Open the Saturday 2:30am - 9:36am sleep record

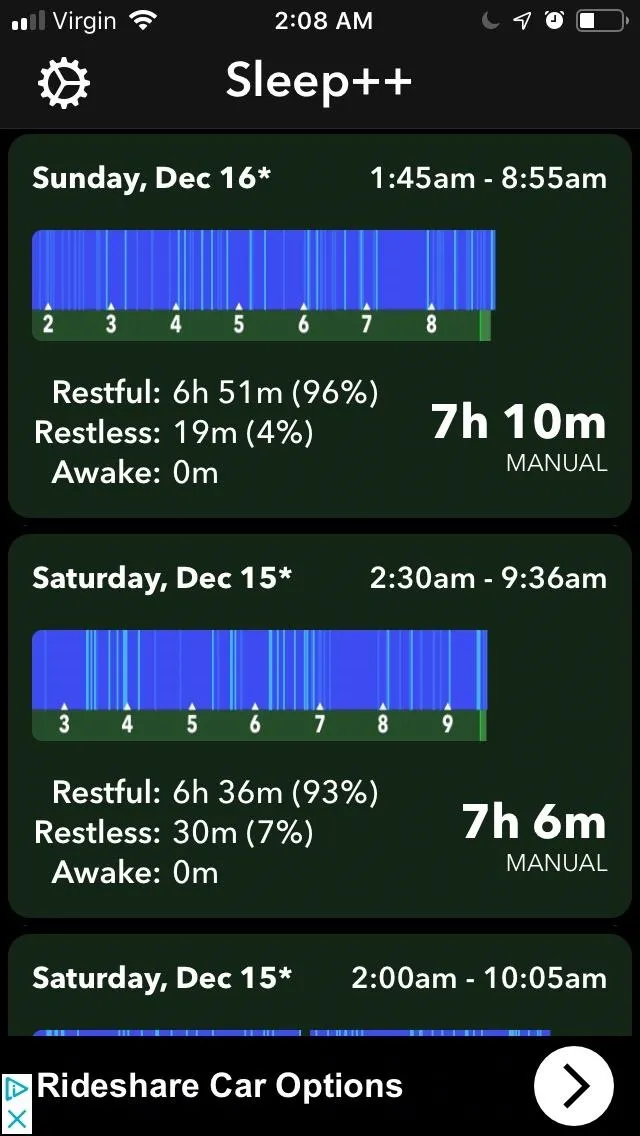[320, 726]
